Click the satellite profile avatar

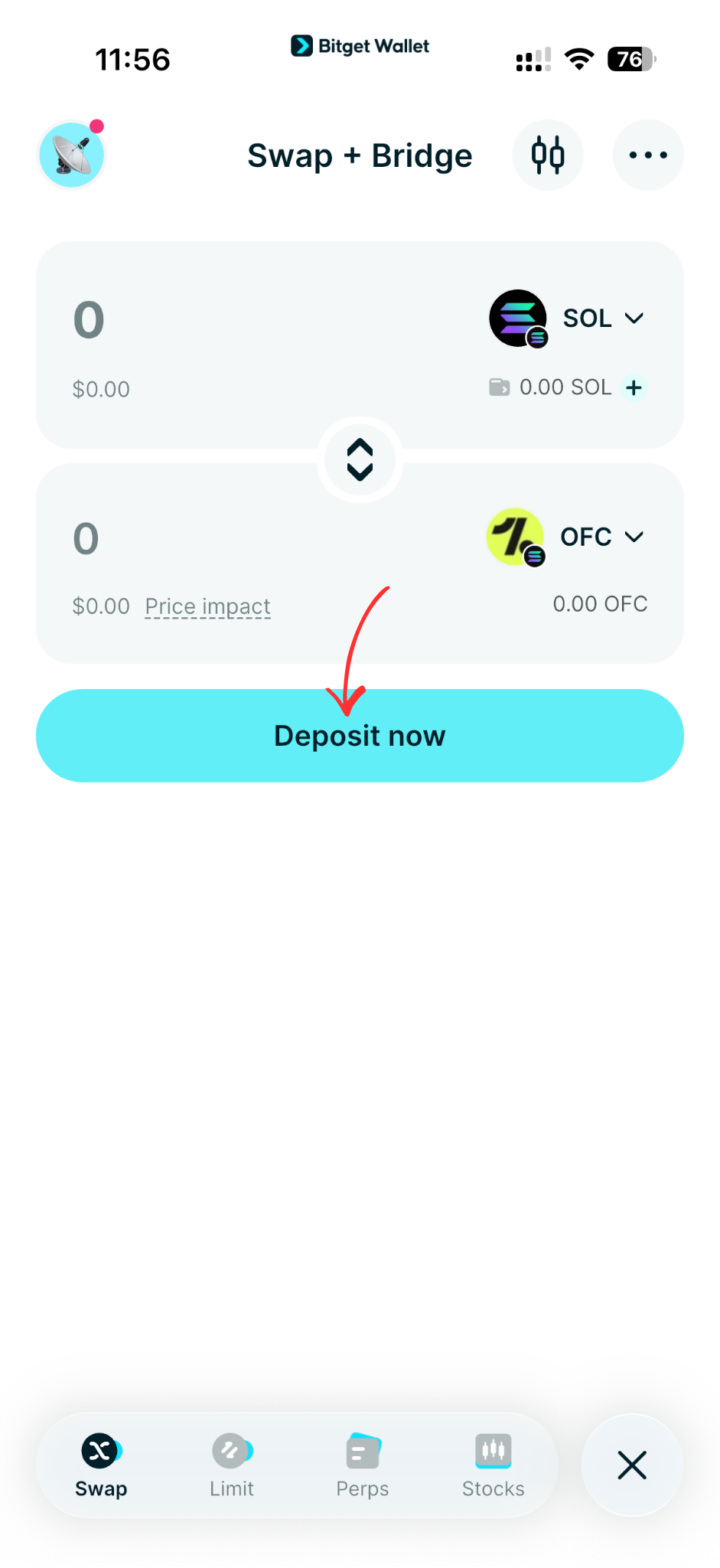pyautogui.click(x=70, y=154)
